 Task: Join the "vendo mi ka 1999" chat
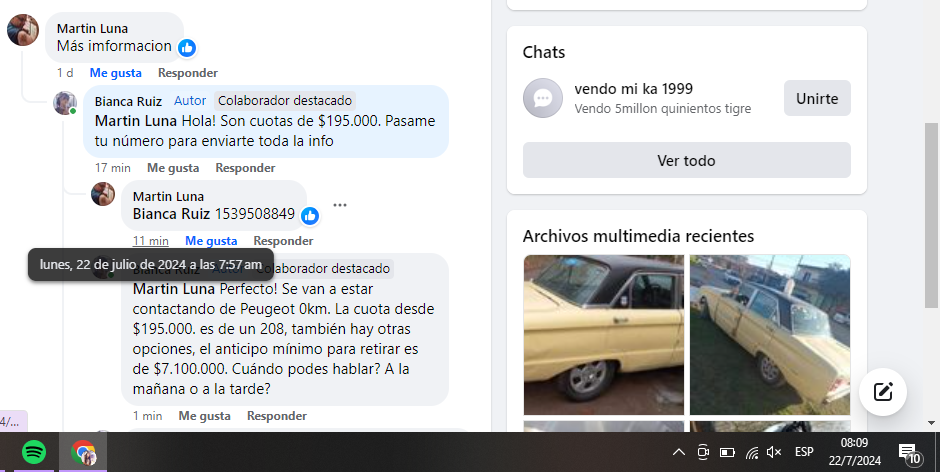817,98
